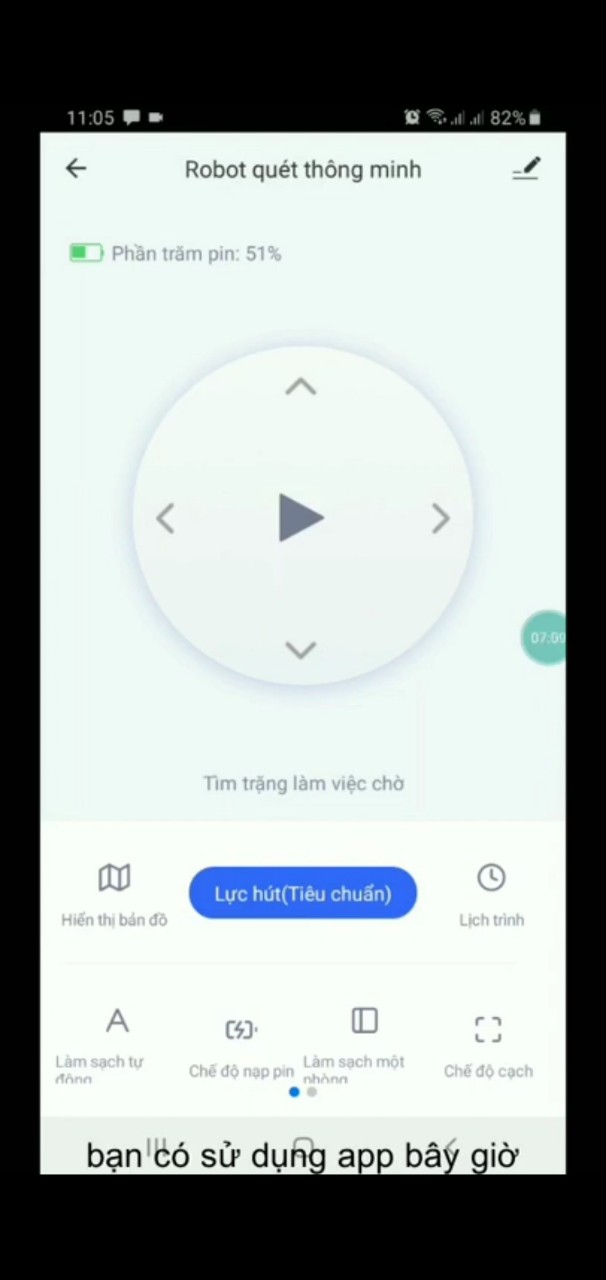Open Lịch trình schedule
The width and height of the screenshot is (606, 1280).
491,893
